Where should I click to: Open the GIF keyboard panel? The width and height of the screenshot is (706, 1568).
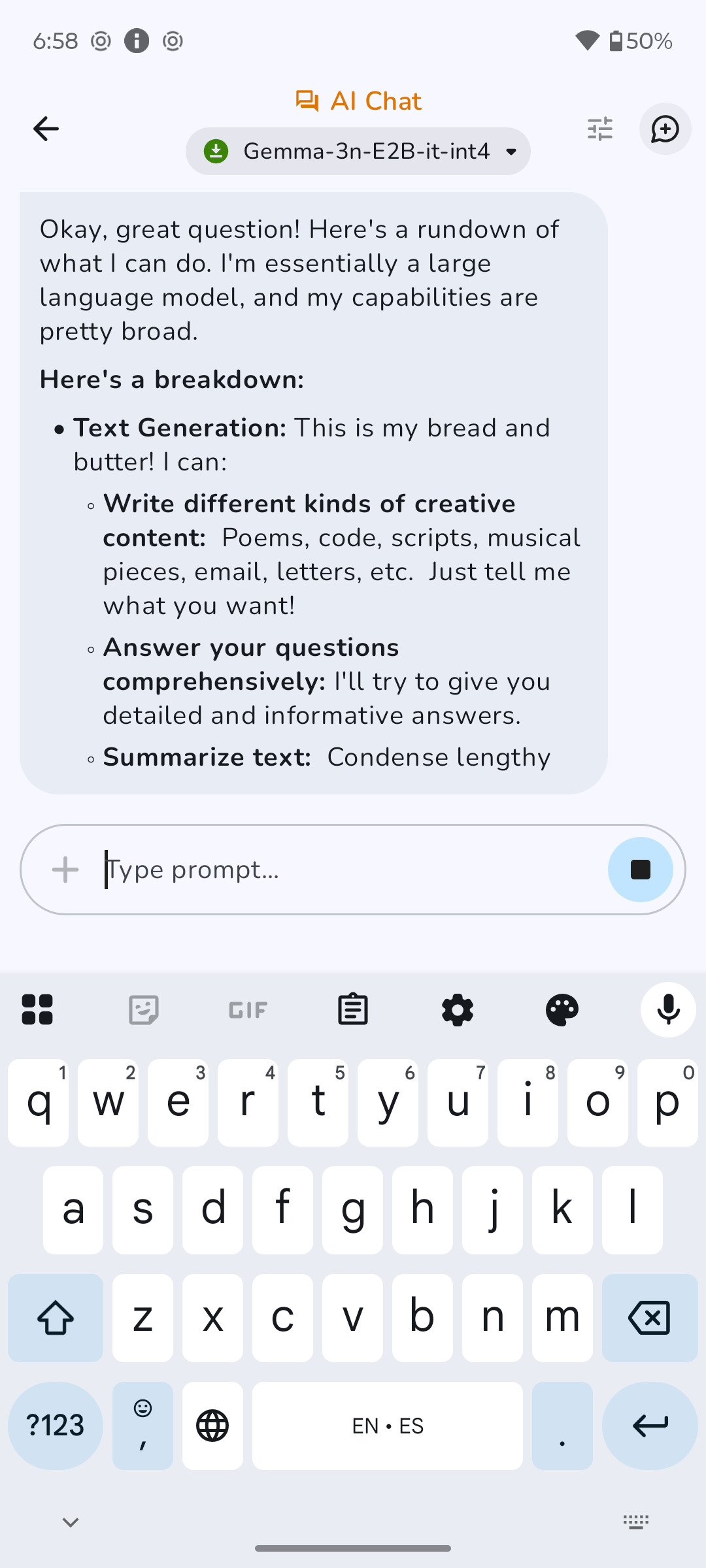(x=248, y=1010)
